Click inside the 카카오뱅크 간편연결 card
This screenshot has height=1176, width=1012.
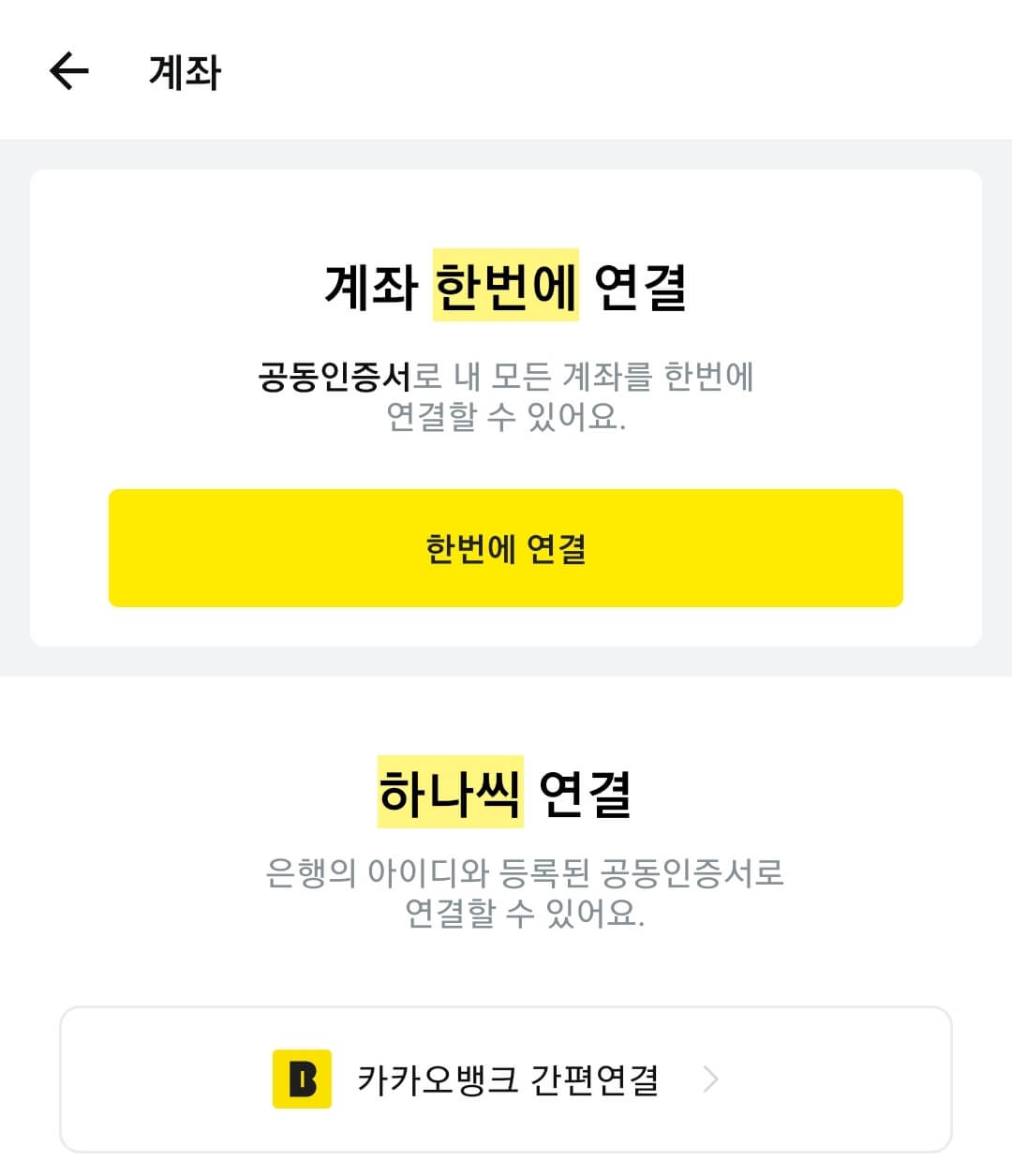click(x=506, y=1080)
